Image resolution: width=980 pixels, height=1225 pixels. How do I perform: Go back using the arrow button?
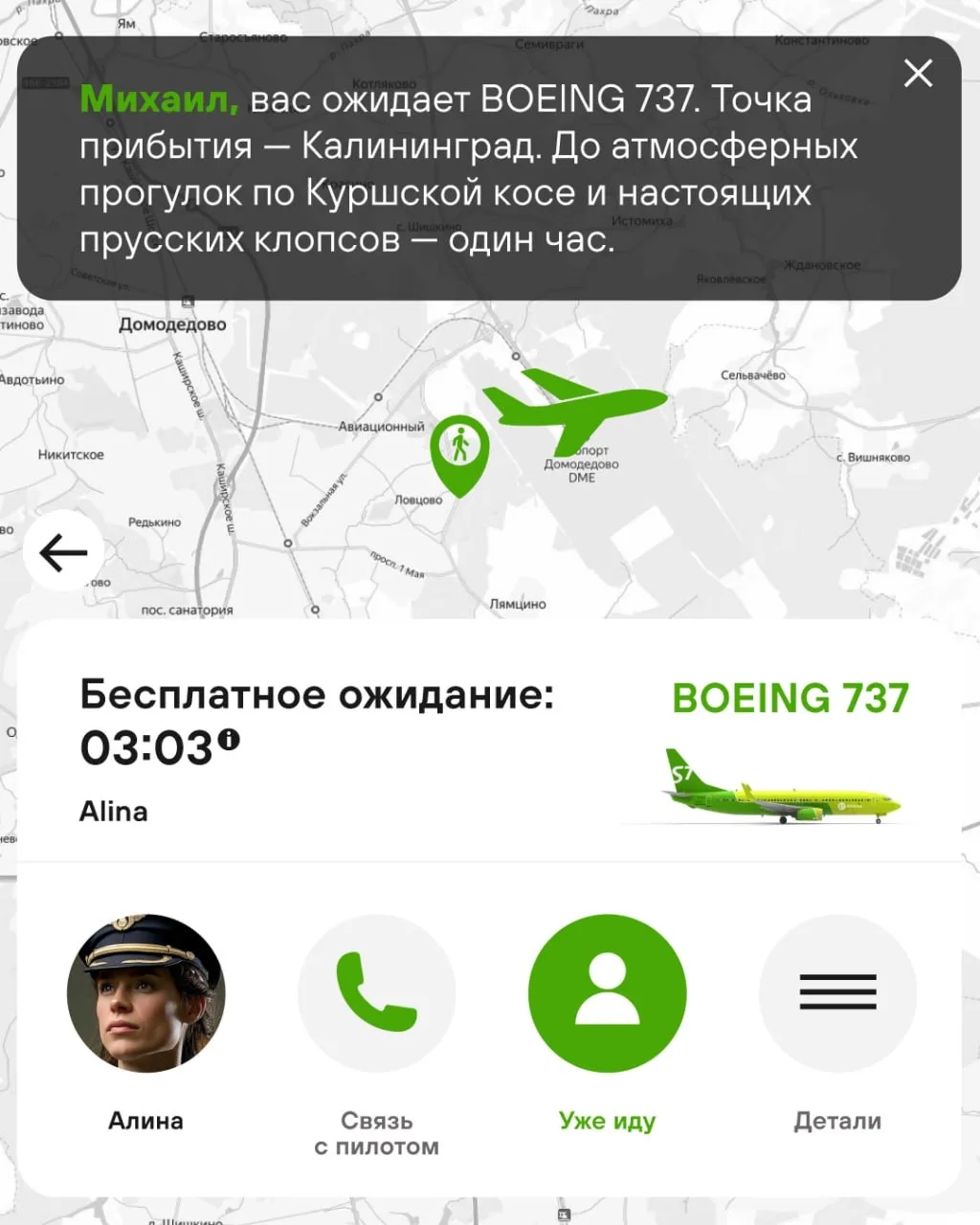click(63, 552)
